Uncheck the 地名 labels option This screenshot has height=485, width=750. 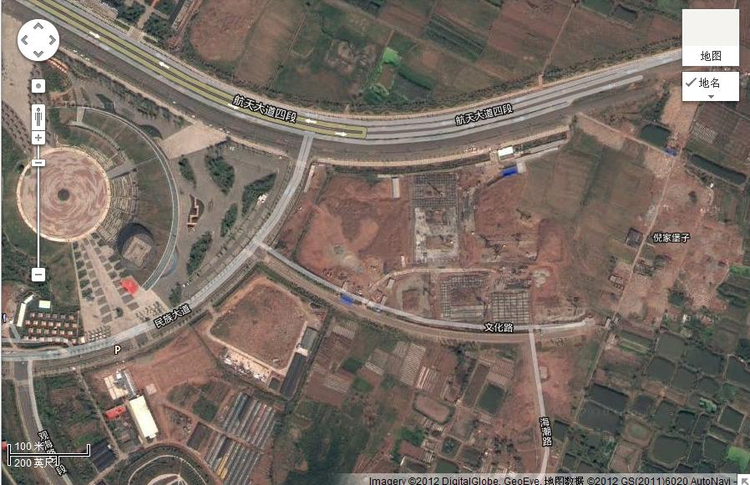(711, 82)
